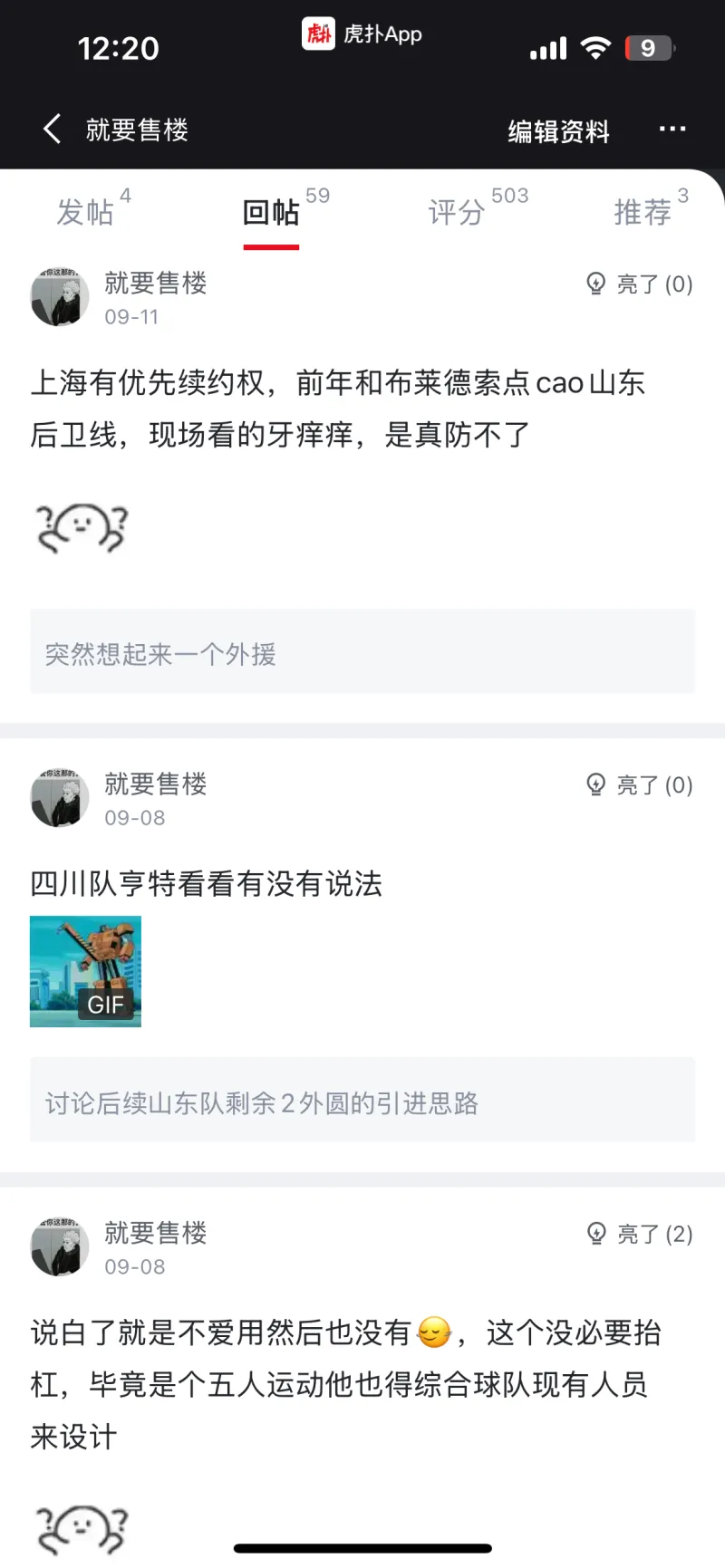Open the three-dot overflow menu

672,130
